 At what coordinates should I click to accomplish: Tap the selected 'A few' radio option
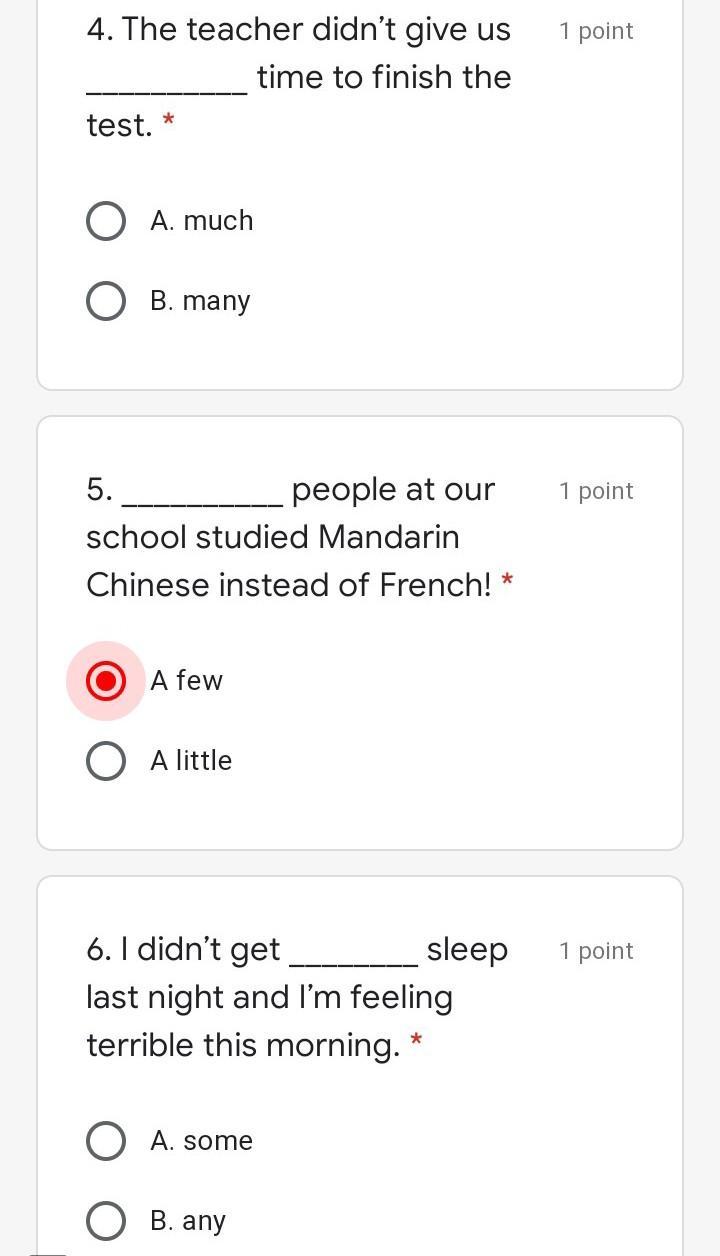tap(106, 681)
